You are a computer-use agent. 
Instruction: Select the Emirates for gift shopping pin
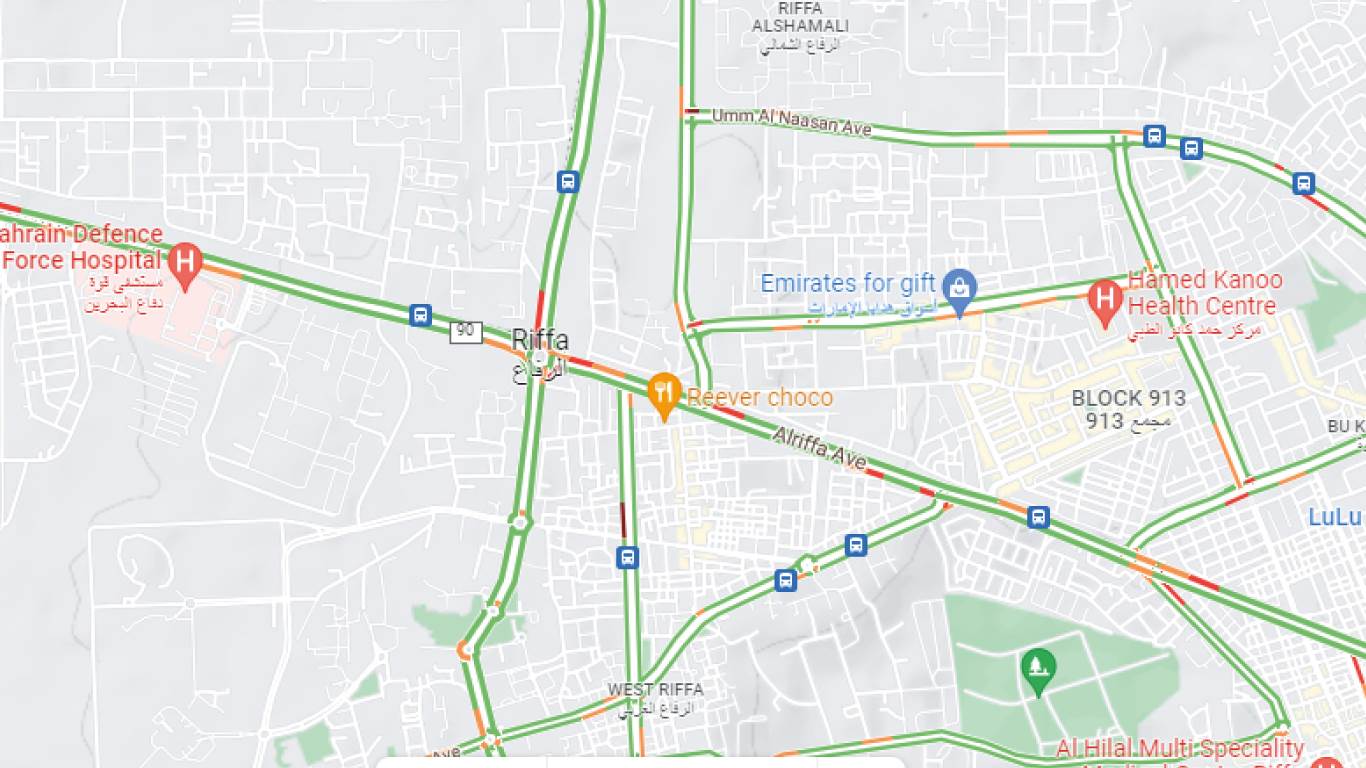pos(960,289)
